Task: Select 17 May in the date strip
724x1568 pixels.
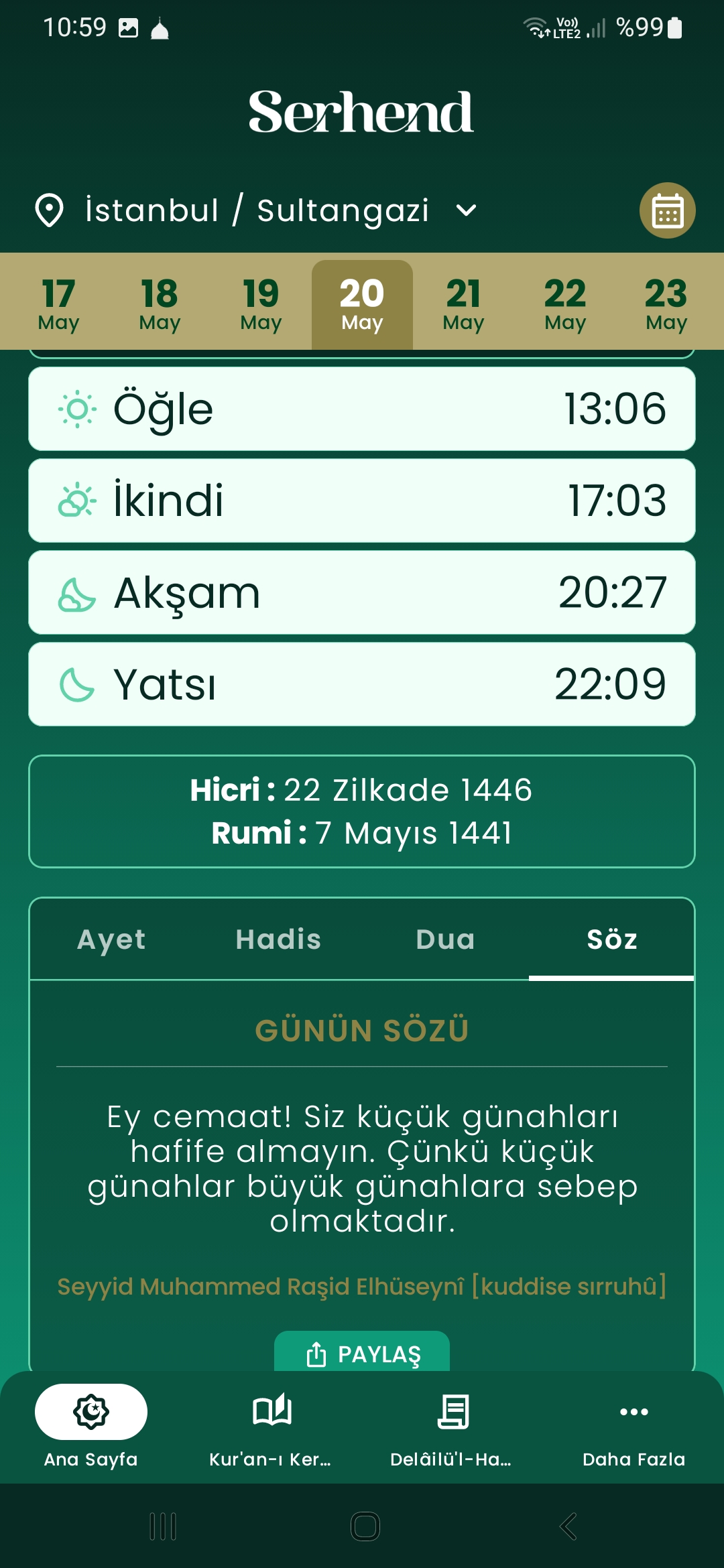Action: click(x=58, y=304)
